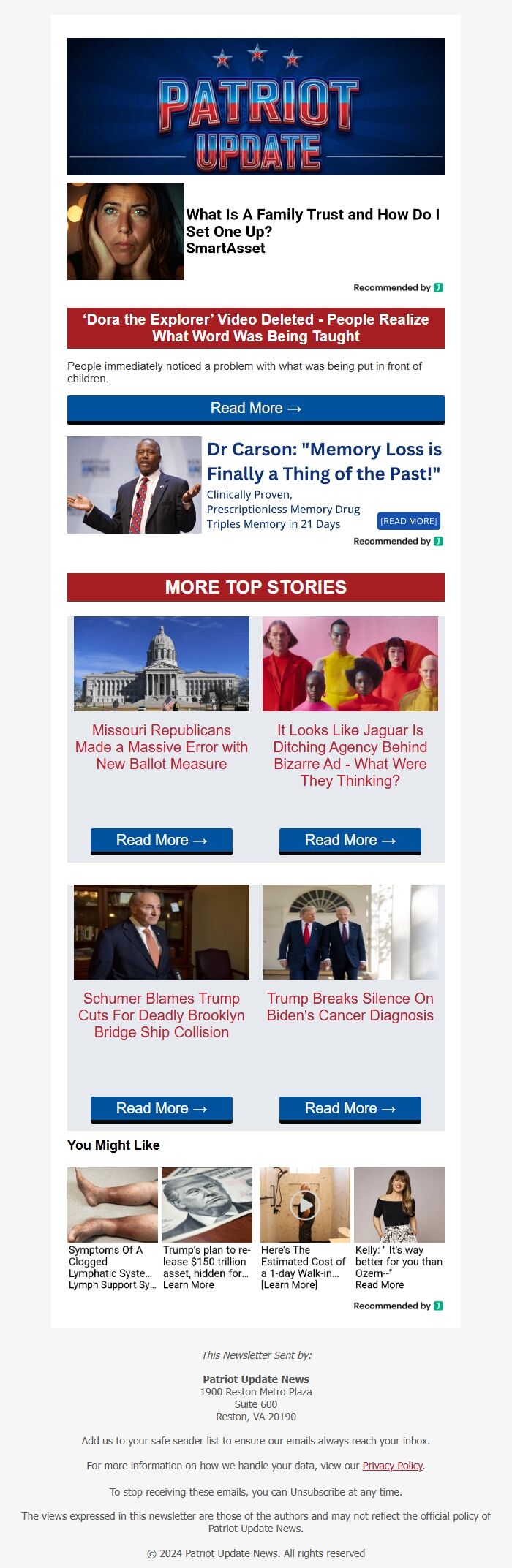This screenshot has height=1568, width=512.
Task: Open the Missouri capitol building story image
Action: pyautogui.click(x=162, y=663)
